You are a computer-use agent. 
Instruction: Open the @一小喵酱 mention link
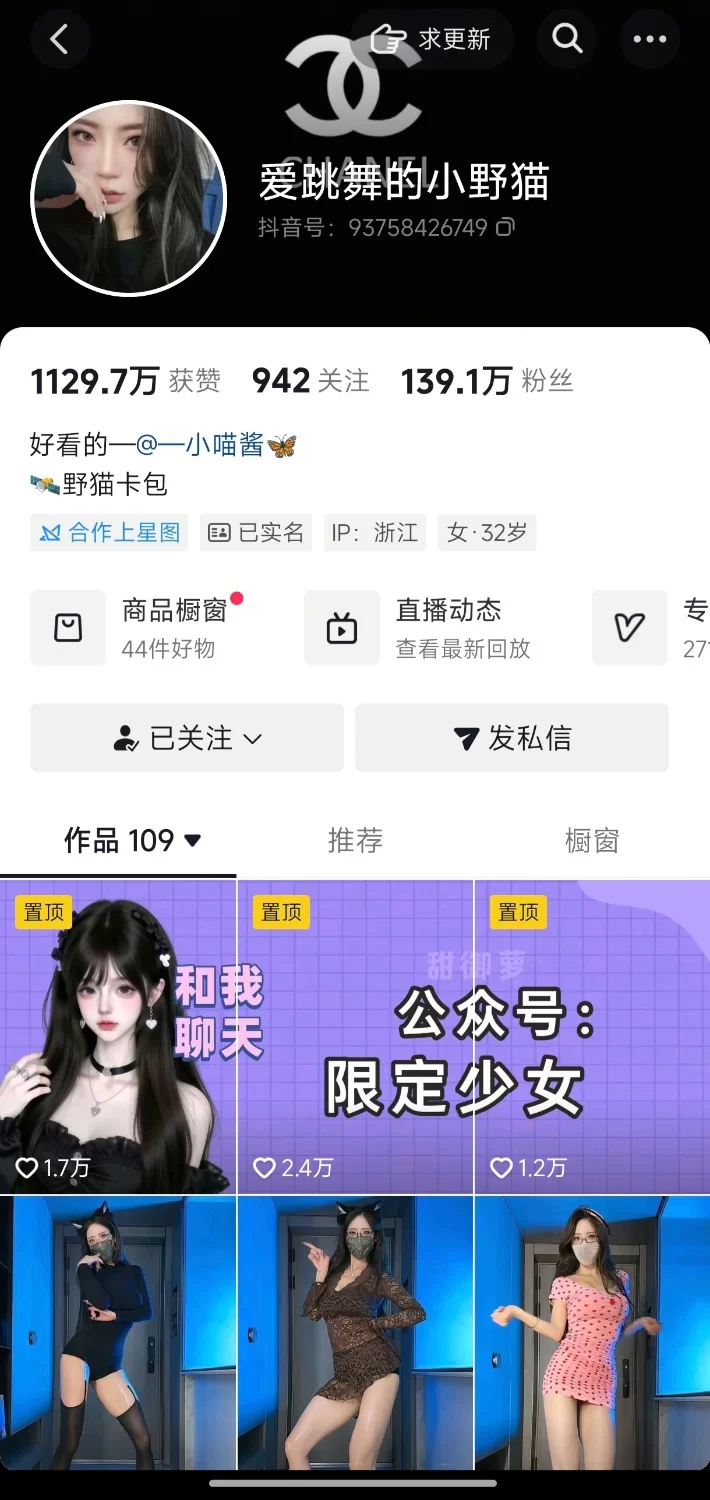[200, 444]
